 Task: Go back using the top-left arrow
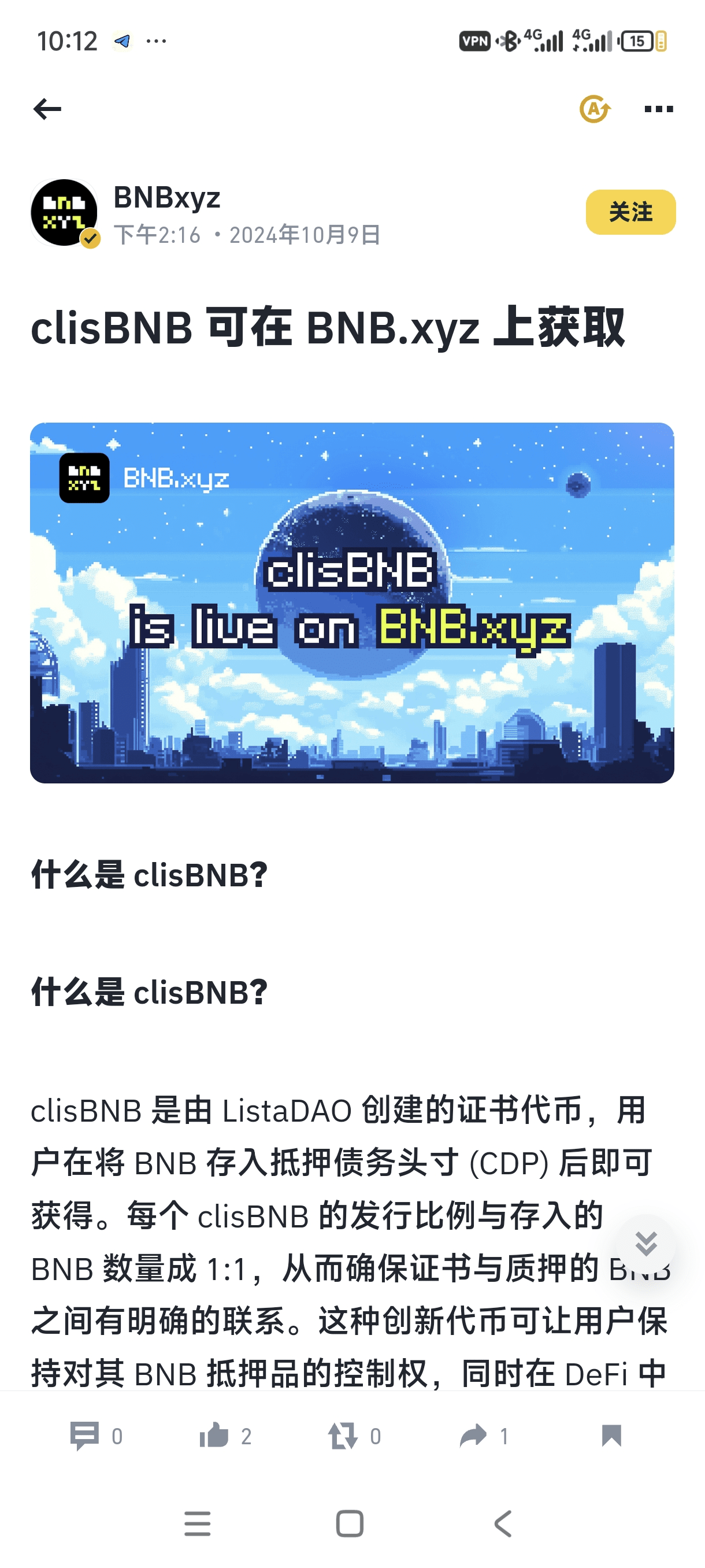[47, 109]
